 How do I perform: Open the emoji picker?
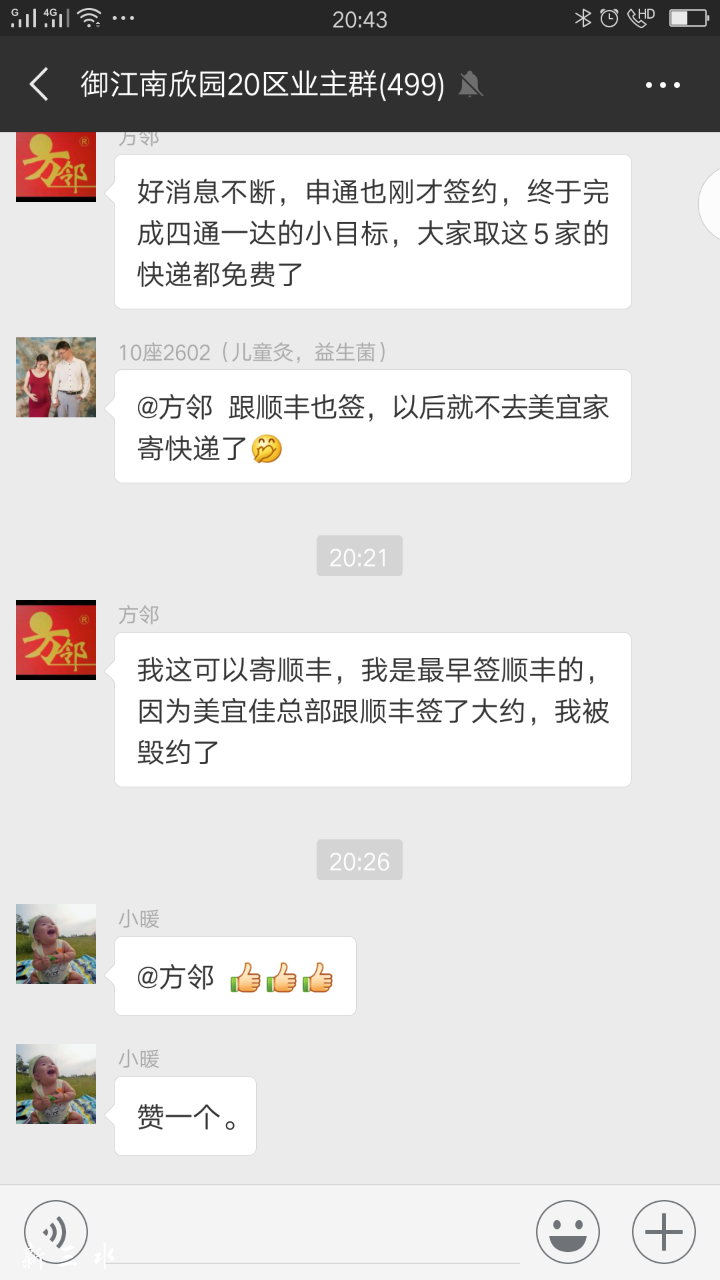pyautogui.click(x=568, y=1232)
